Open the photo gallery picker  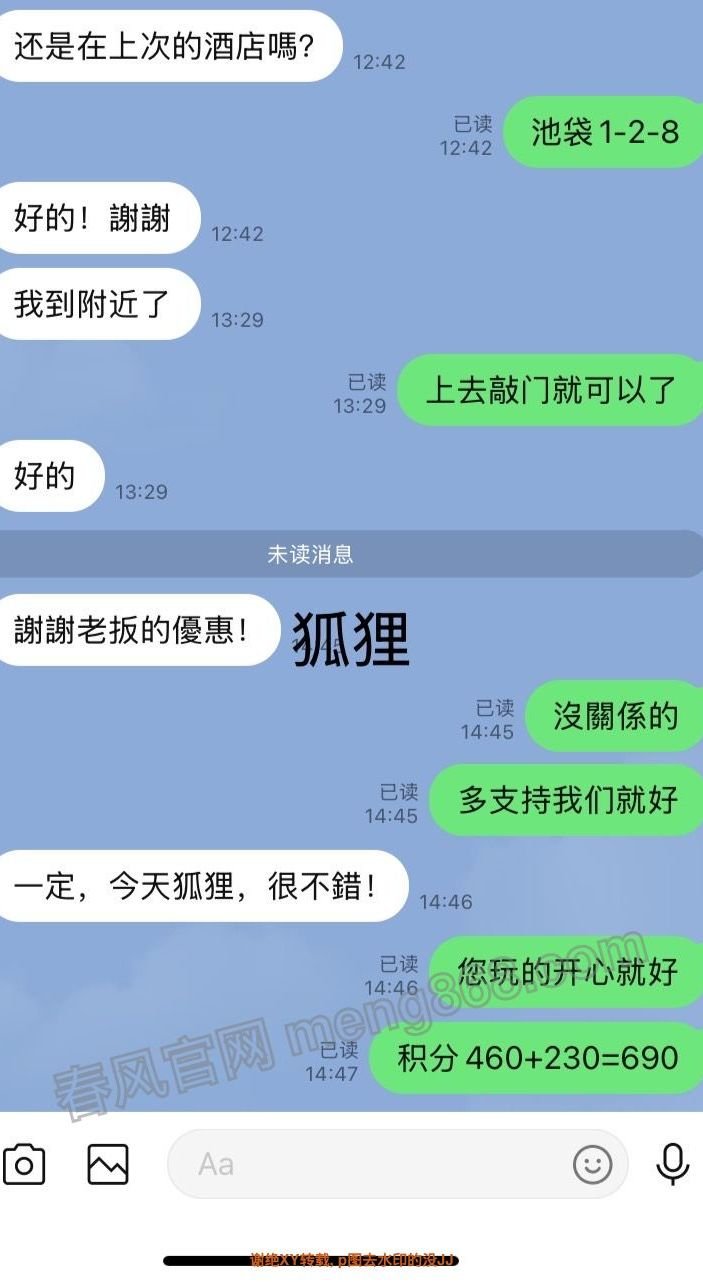tap(108, 1164)
